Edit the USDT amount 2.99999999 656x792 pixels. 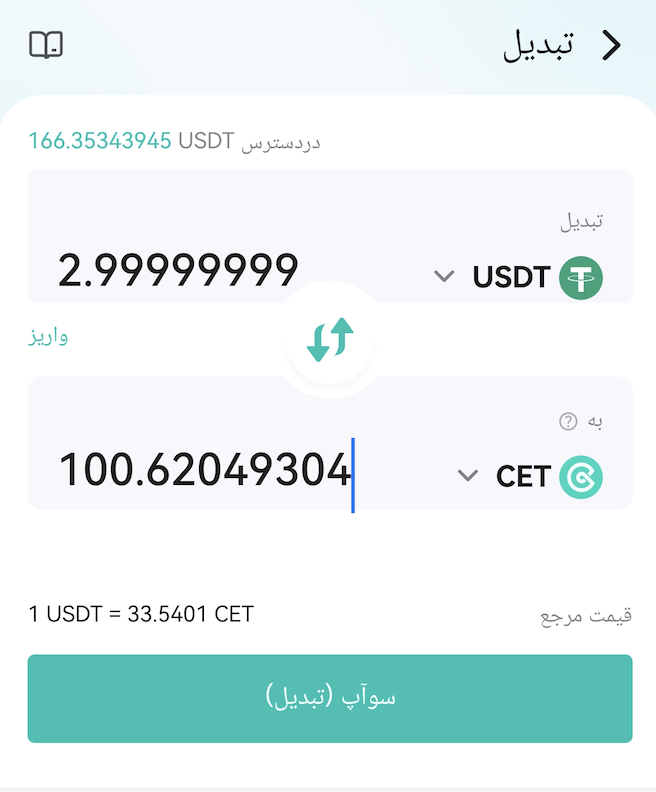[178, 270]
